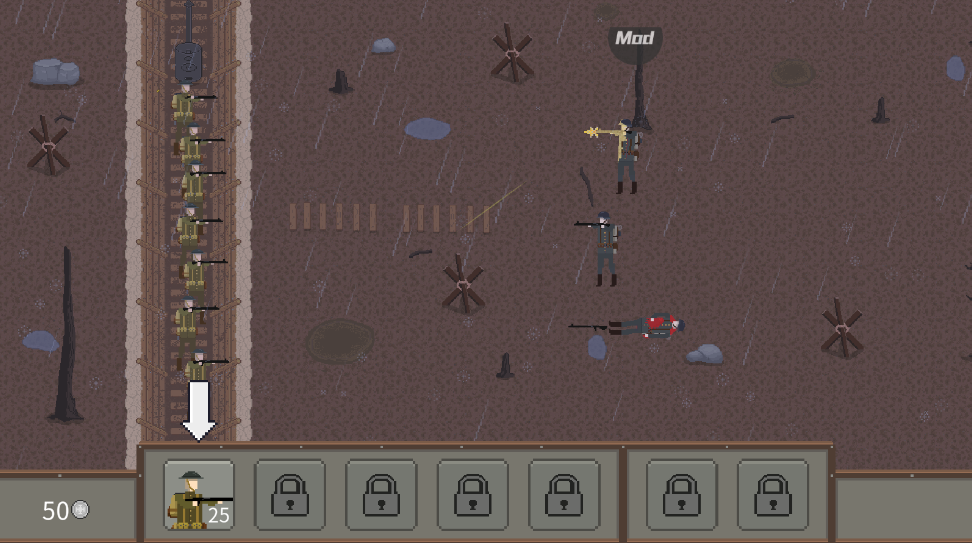
Task: Deploy the rifleman unit costing 25
Action: pyautogui.click(x=199, y=494)
